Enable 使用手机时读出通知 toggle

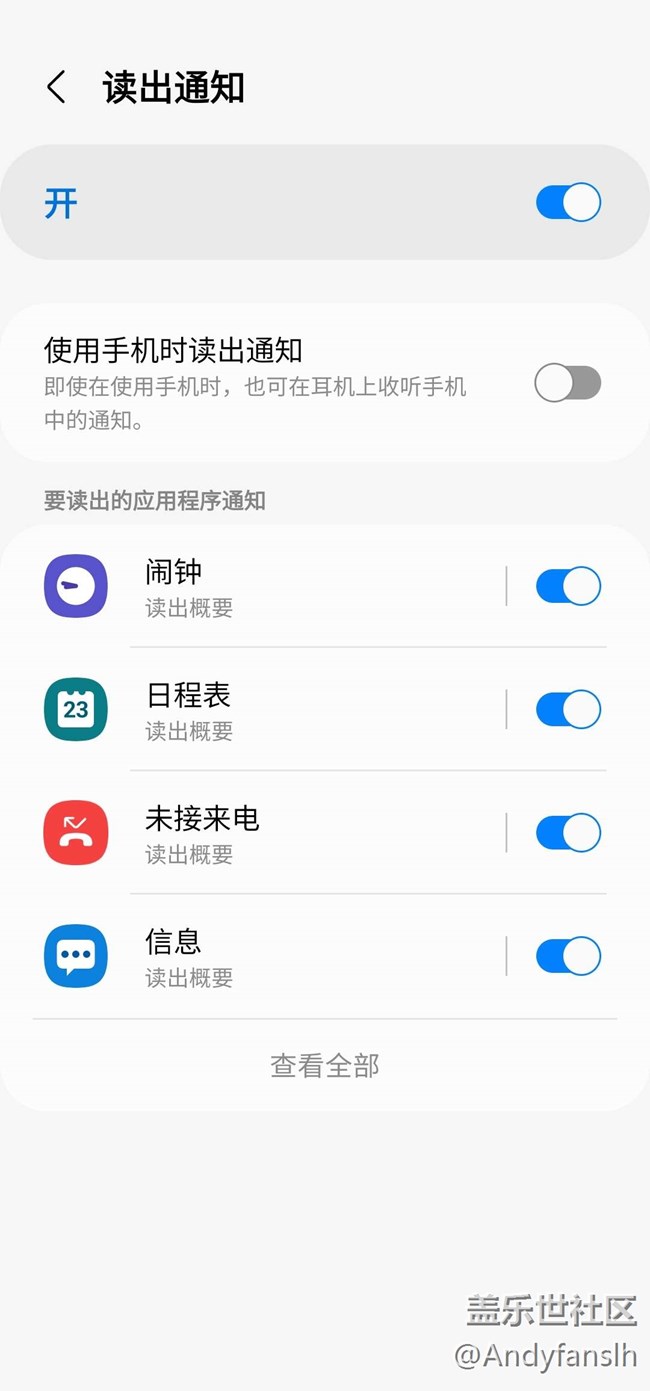tap(568, 383)
